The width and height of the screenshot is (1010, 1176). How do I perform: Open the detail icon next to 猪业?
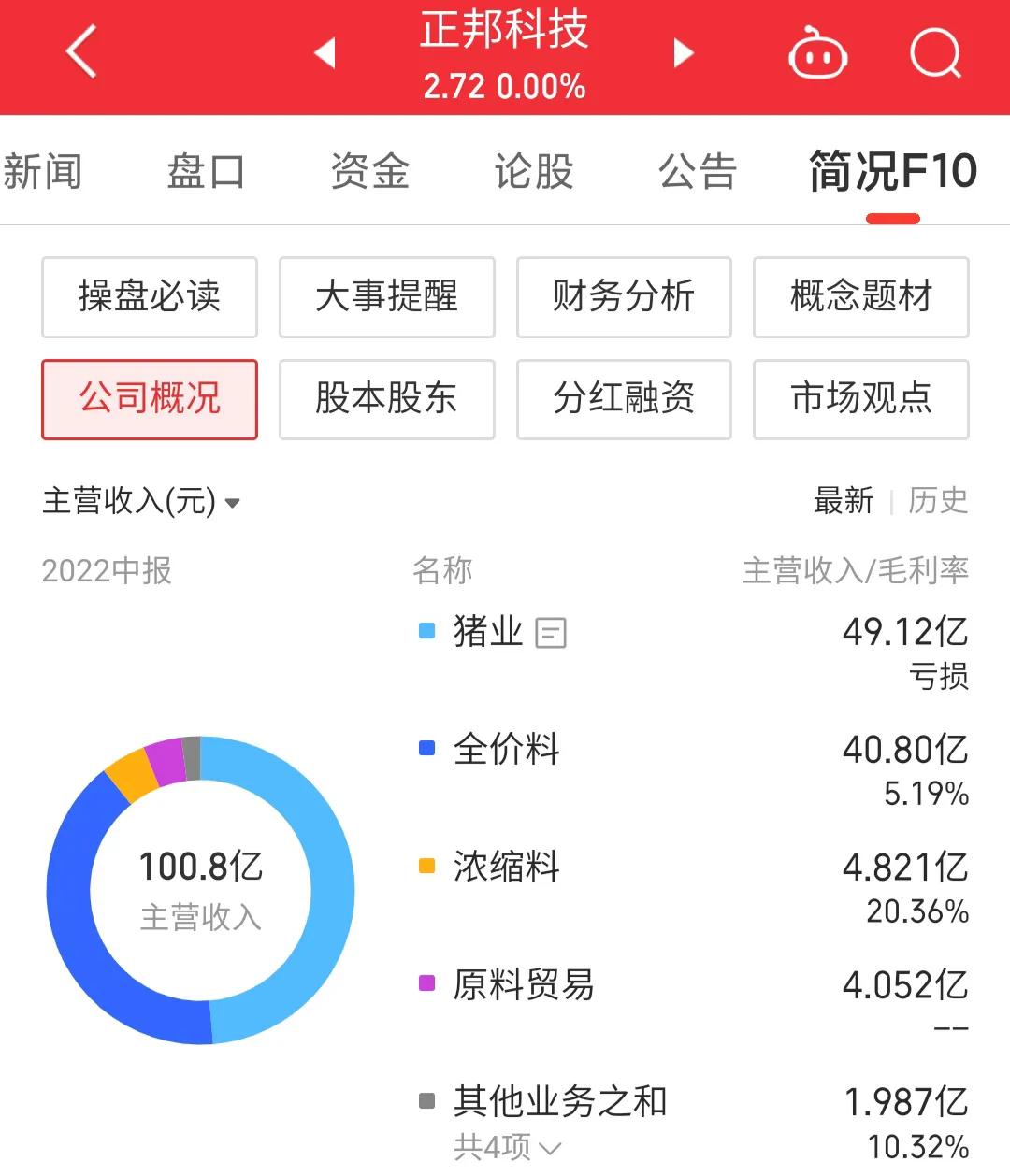coord(553,632)
